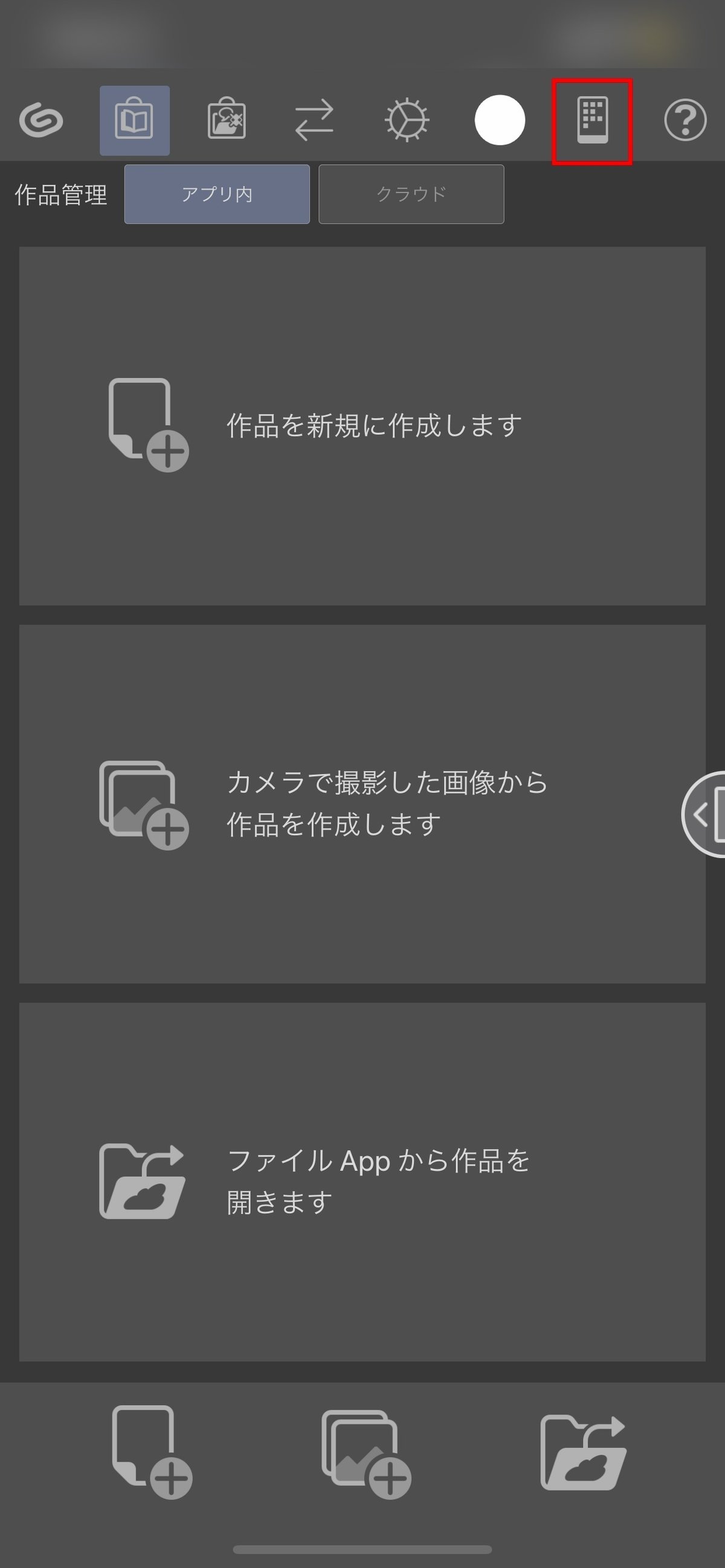The height and width of the screenshot is (1568, 725).
Task: Tap bottom bar add image icon
Action: click(x=366, y=1454)
